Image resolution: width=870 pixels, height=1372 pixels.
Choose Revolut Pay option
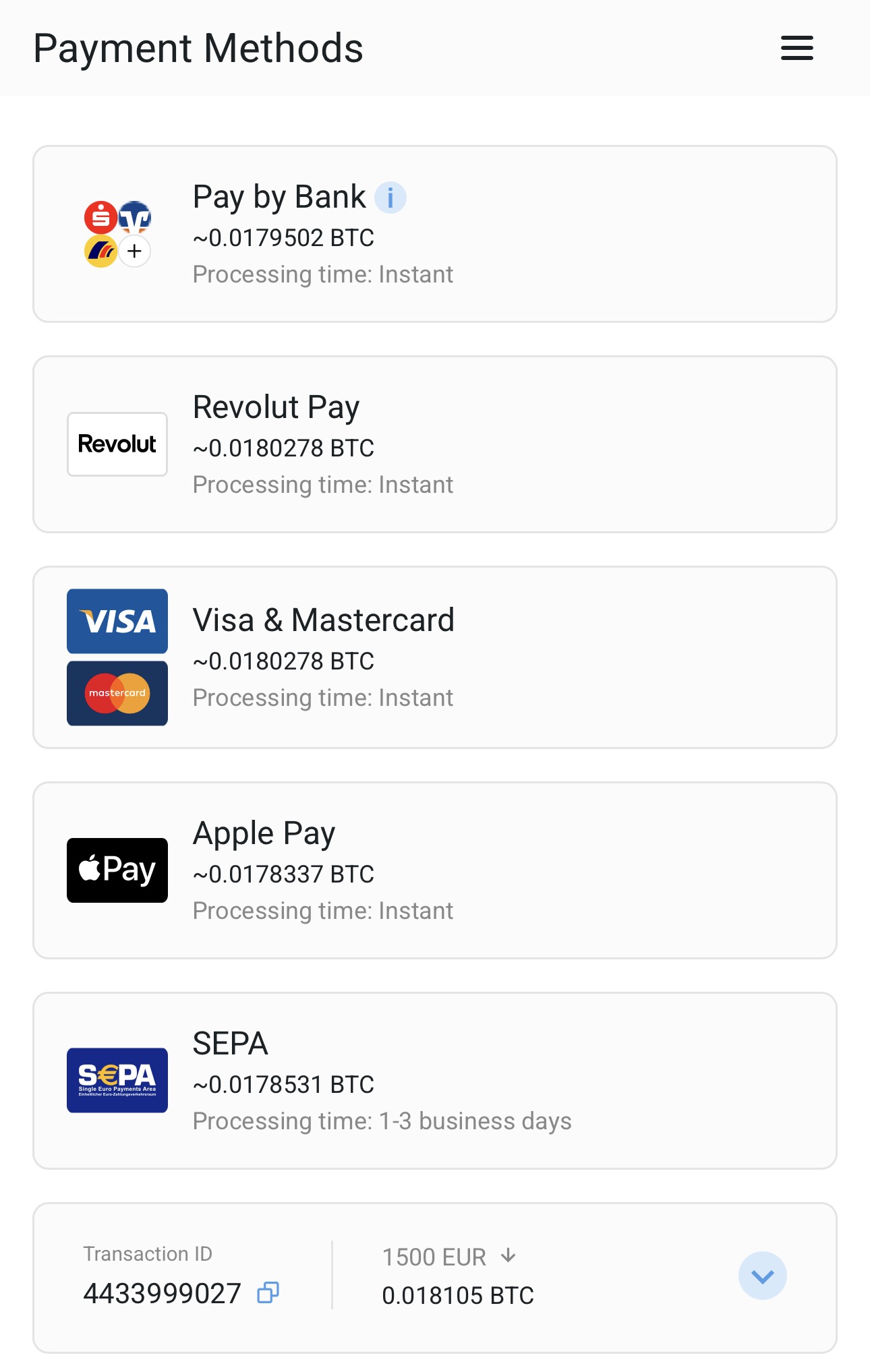click(x=434, y=444)
